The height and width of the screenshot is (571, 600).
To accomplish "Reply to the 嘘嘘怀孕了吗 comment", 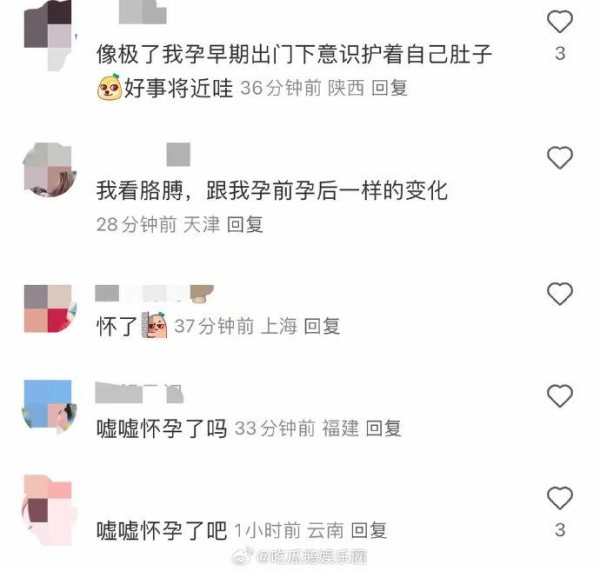I will point(383,428).
